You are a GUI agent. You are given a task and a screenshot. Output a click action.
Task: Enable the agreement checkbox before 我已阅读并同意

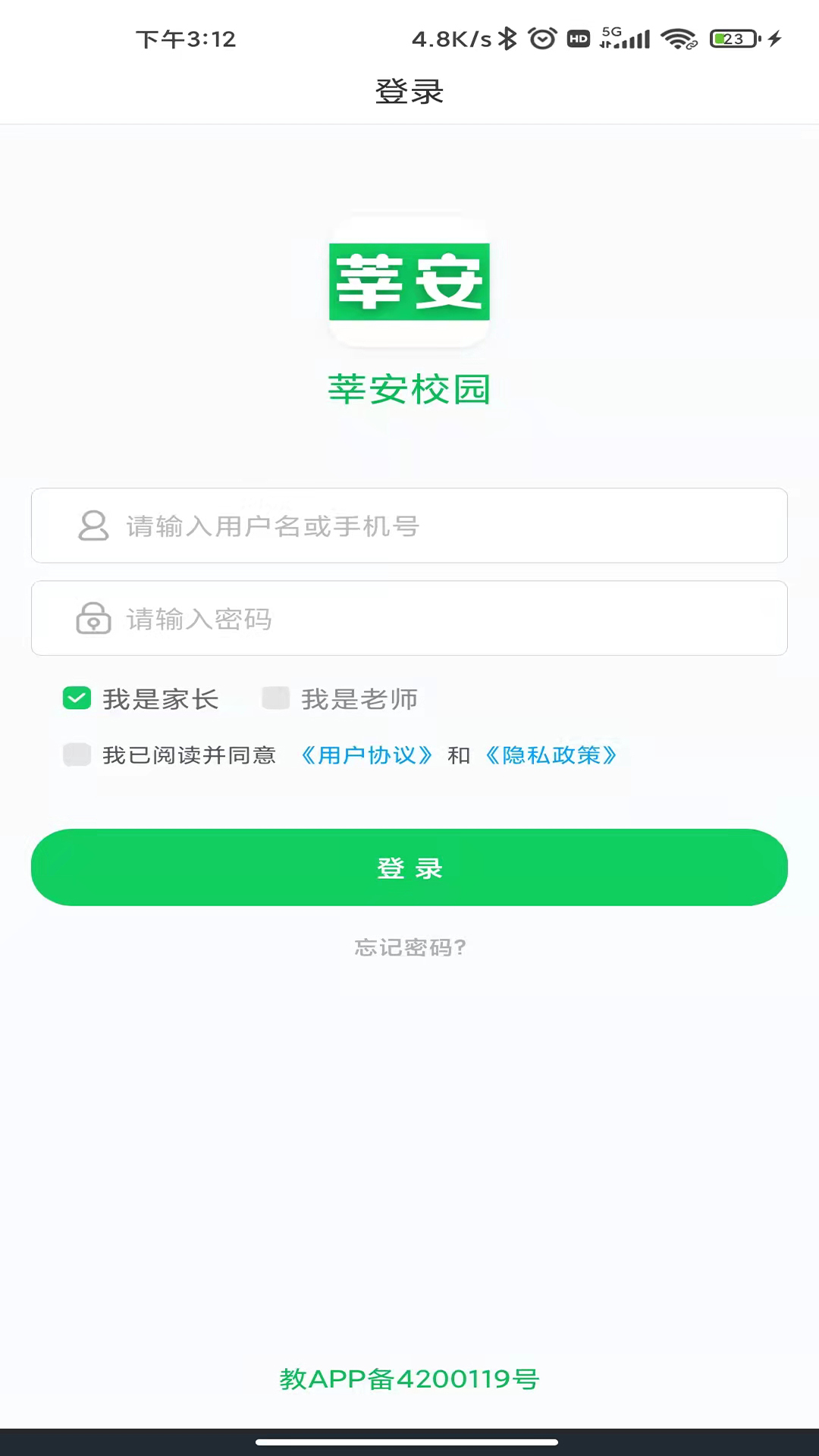point(77,755)
